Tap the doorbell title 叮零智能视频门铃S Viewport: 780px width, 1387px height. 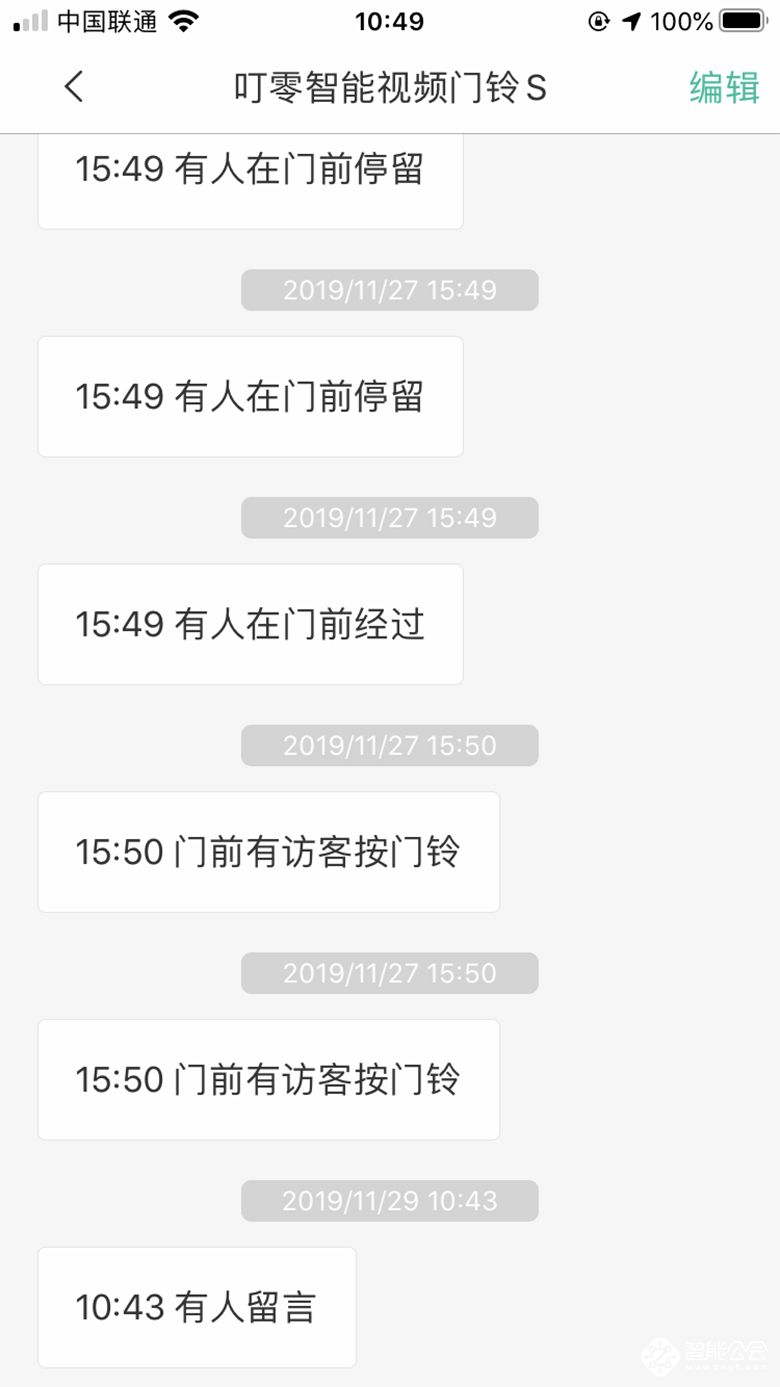[x=390, y=87]
